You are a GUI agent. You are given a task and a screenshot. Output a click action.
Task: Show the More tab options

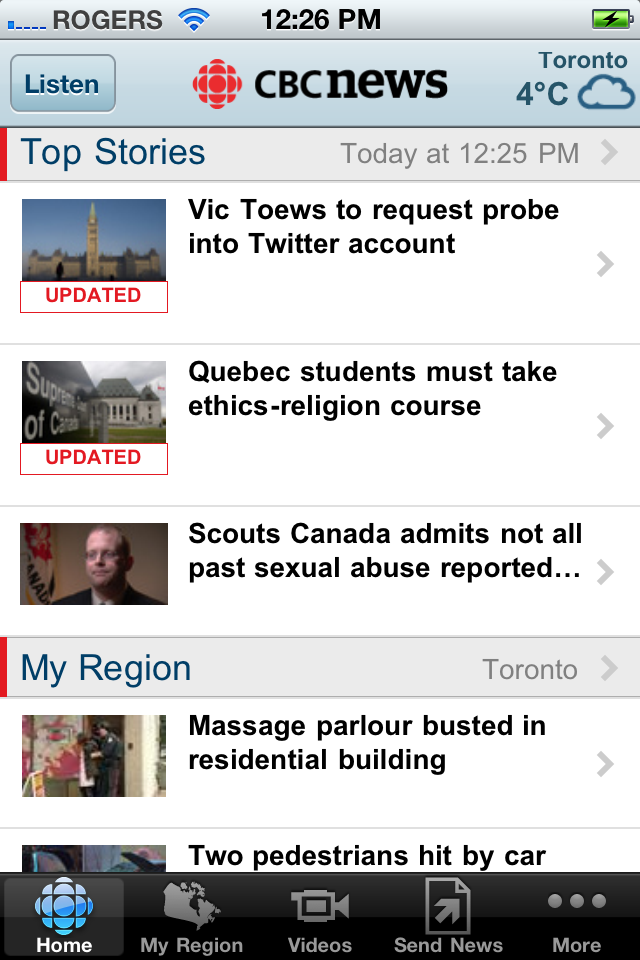577,918
